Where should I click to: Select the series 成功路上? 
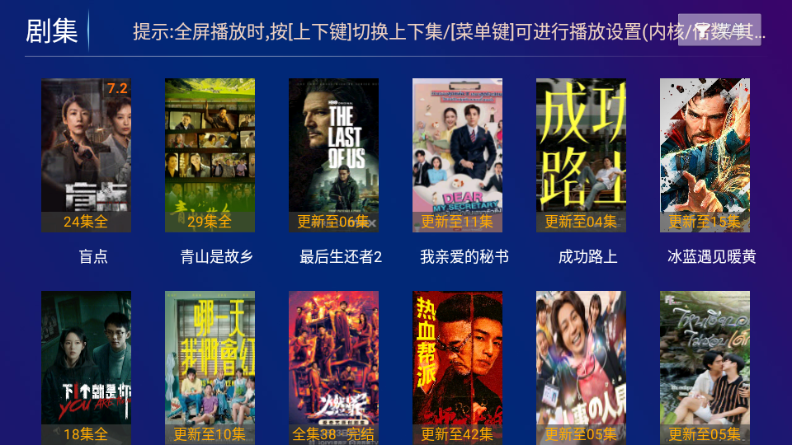581,155
